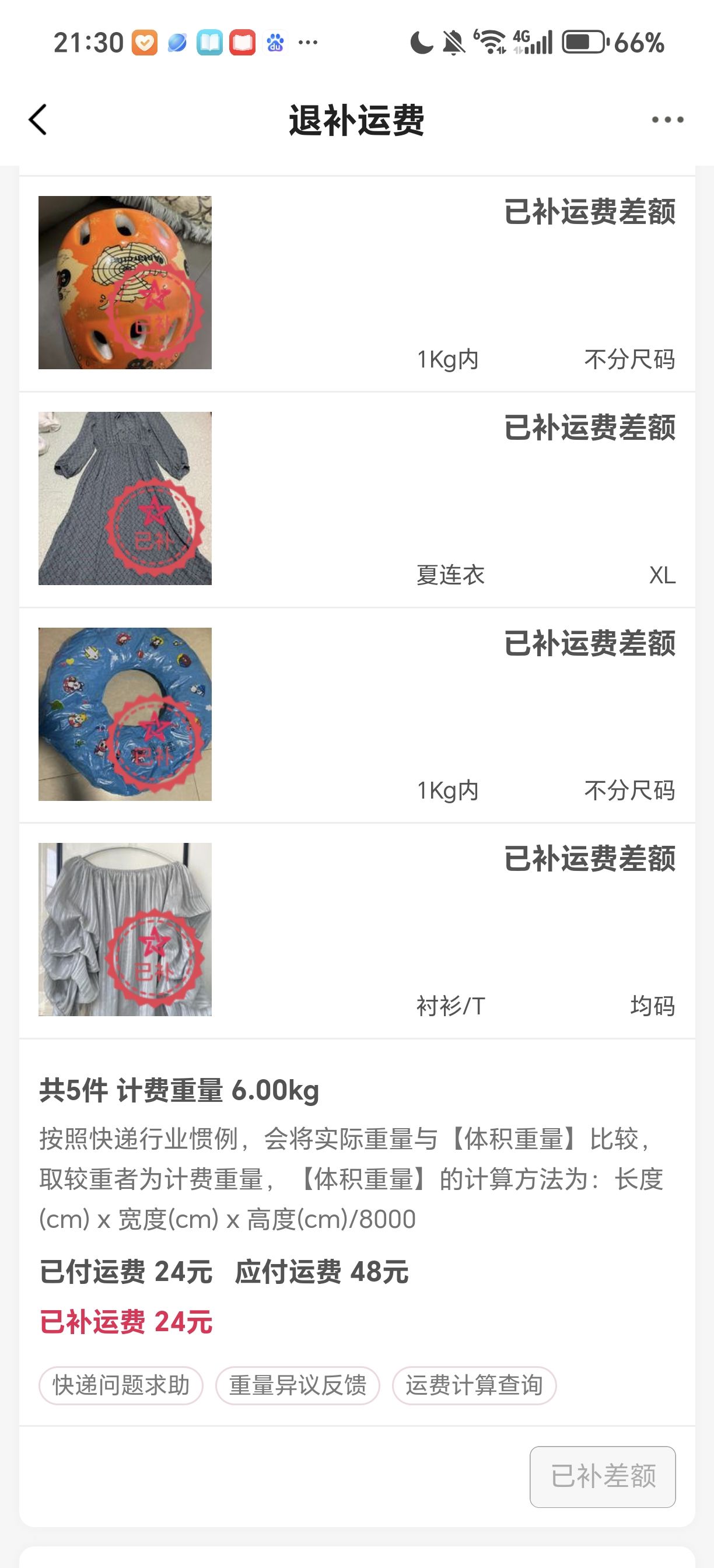
Task: View the 衬衫/T 均码 item
Action: [x=125, y=929]
